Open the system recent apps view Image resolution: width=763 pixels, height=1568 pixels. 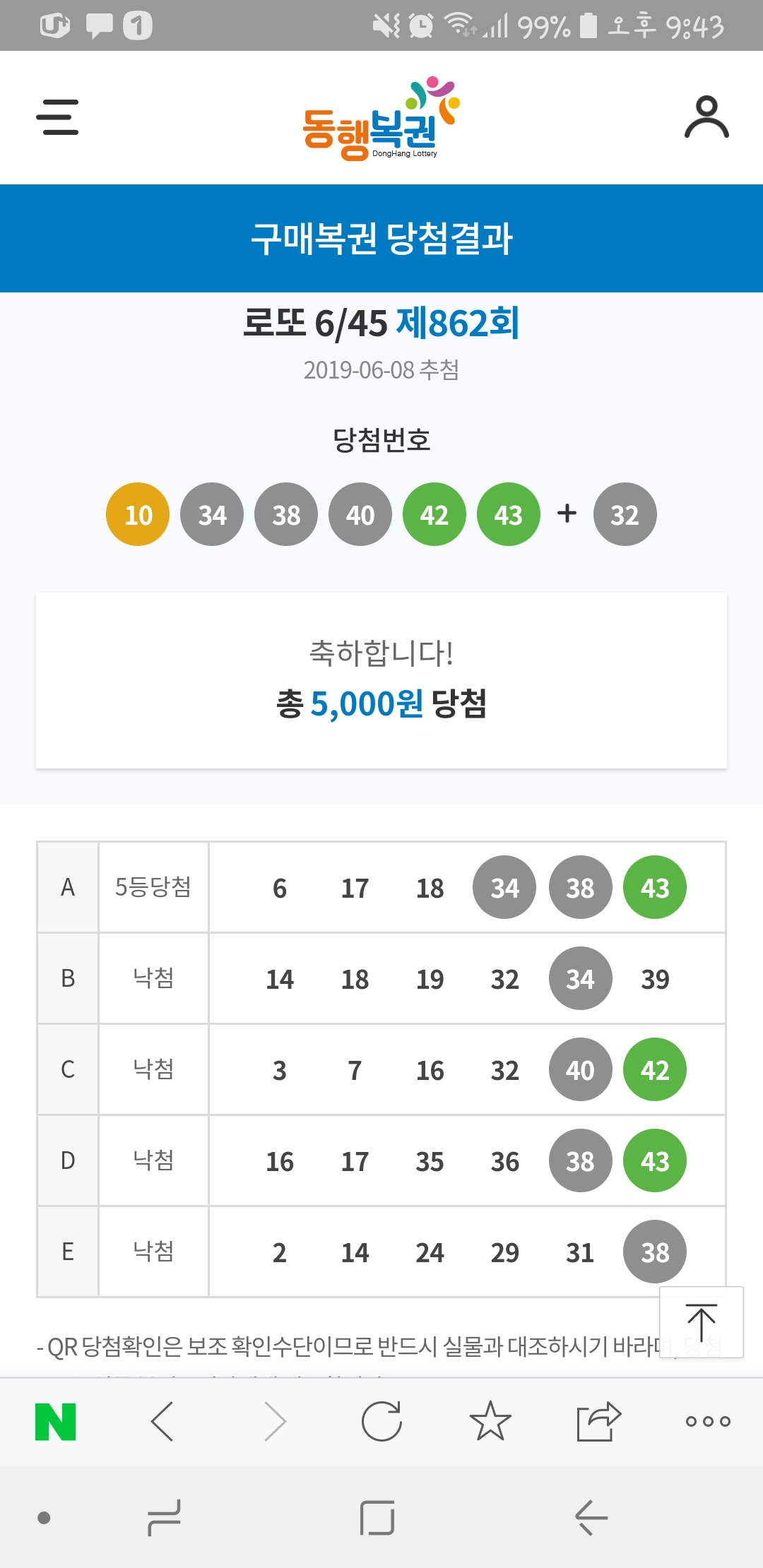pos(164,1518)
